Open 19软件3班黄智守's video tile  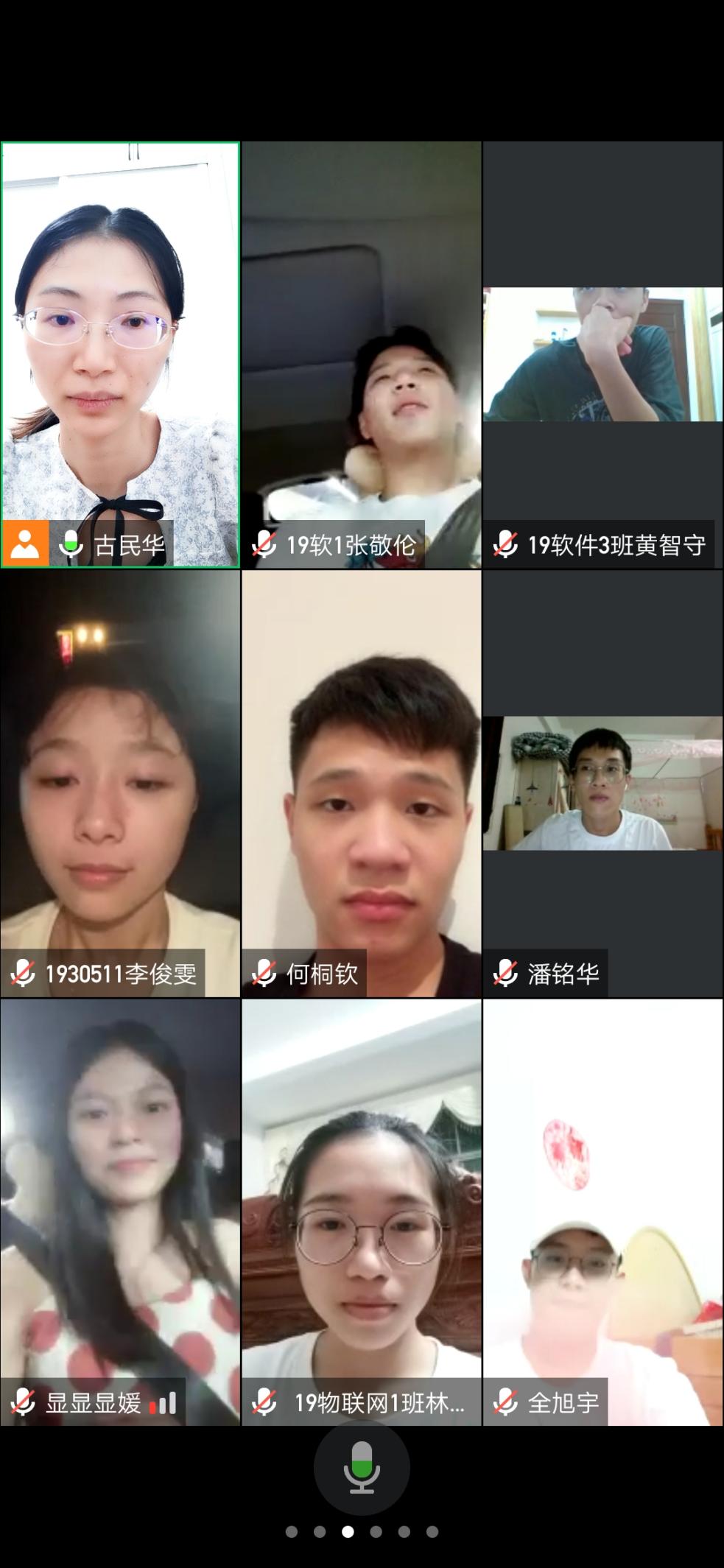[602, 354]
